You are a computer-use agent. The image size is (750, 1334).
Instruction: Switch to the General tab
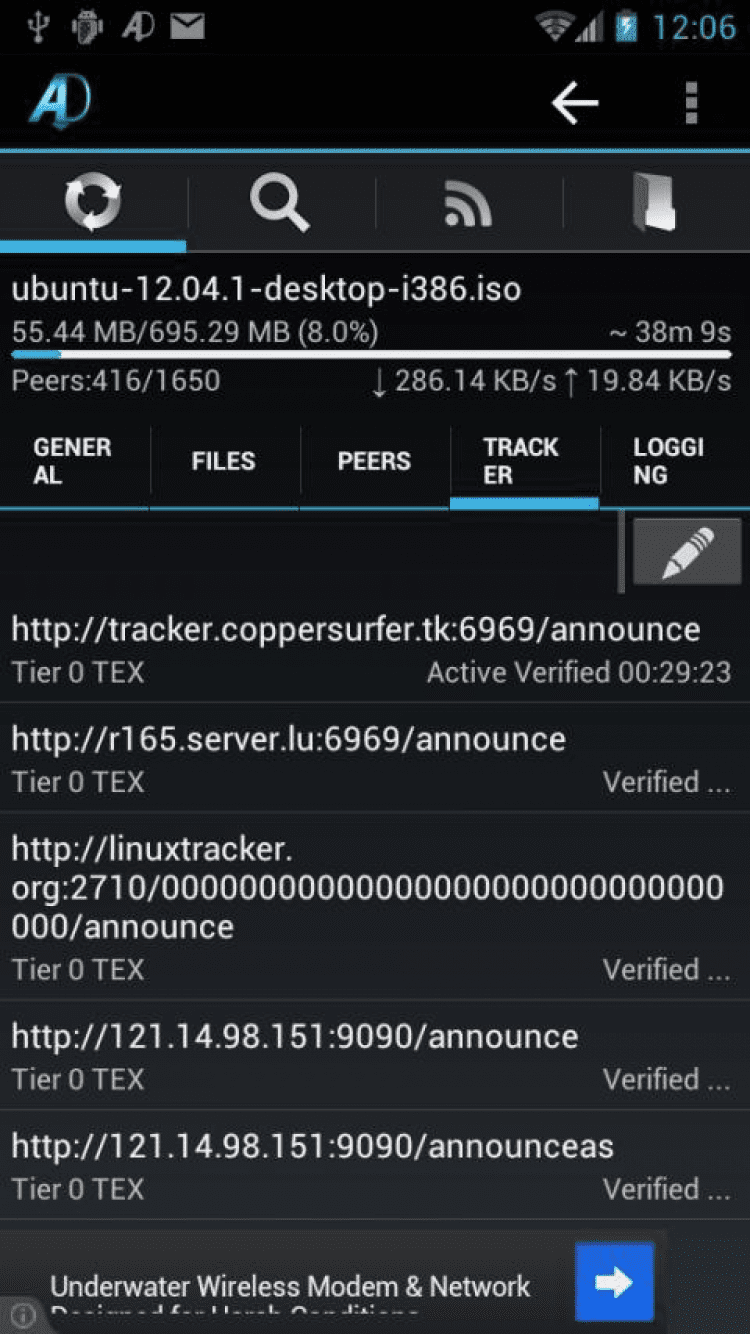pos(74,461)
